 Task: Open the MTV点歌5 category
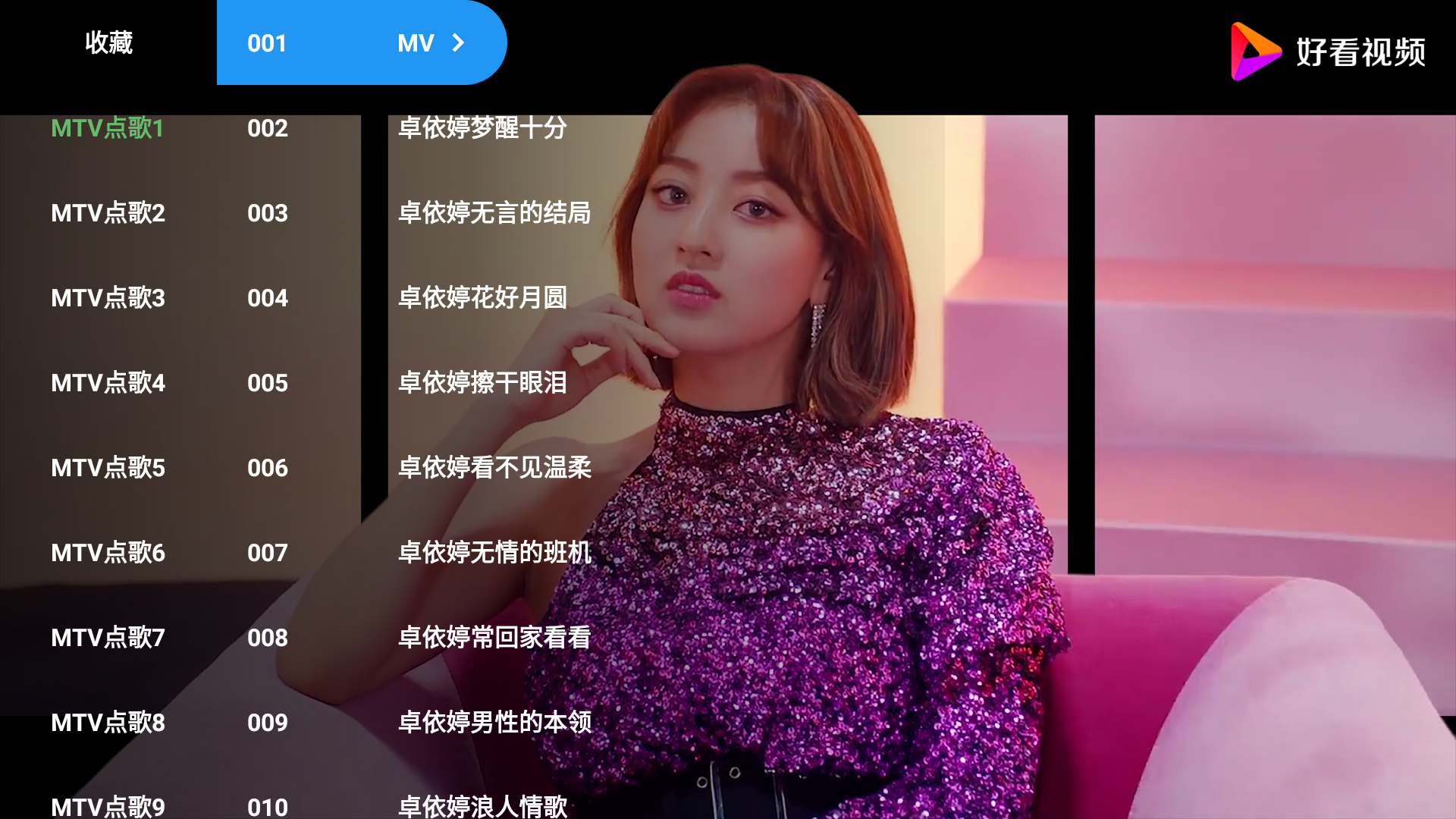point(108,468)
